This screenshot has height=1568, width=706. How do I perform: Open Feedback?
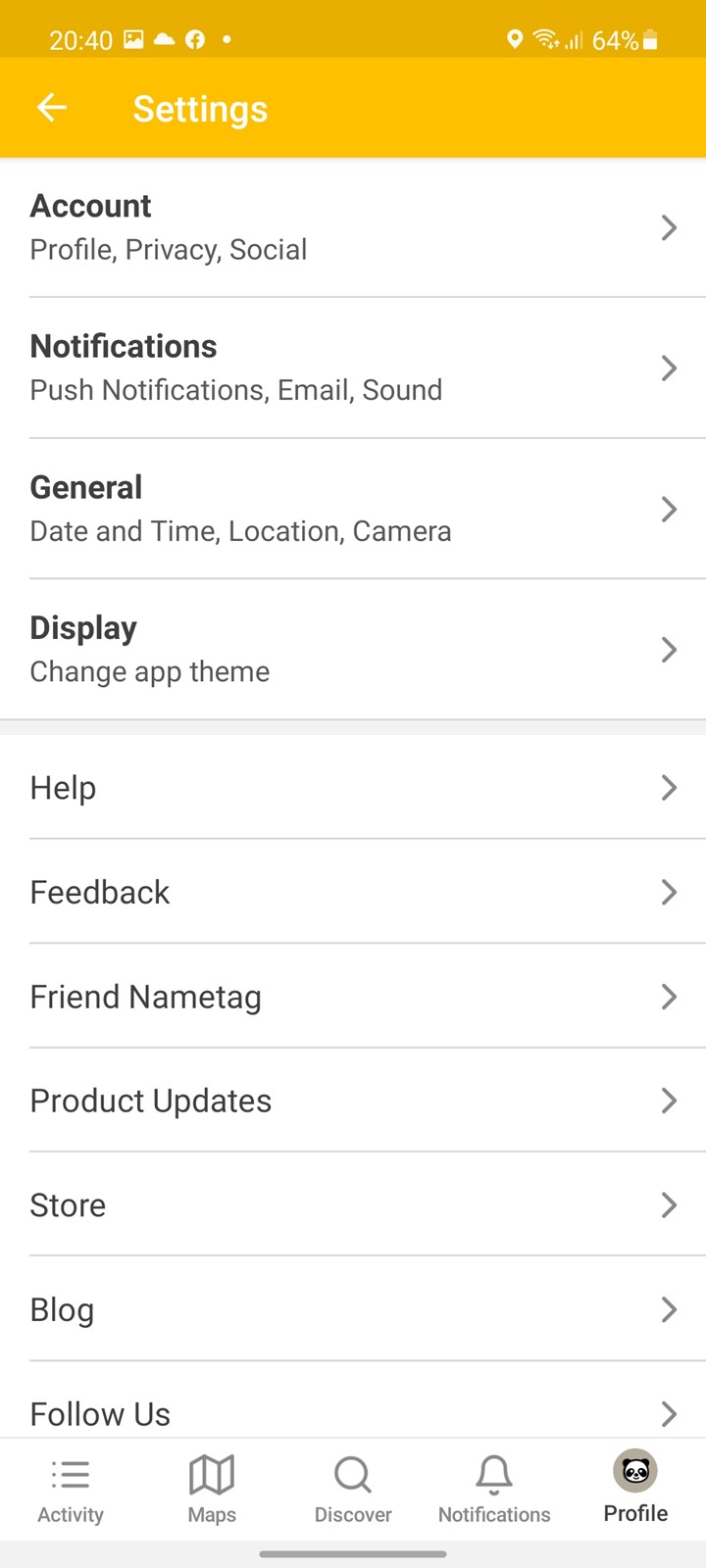[353, 892]
